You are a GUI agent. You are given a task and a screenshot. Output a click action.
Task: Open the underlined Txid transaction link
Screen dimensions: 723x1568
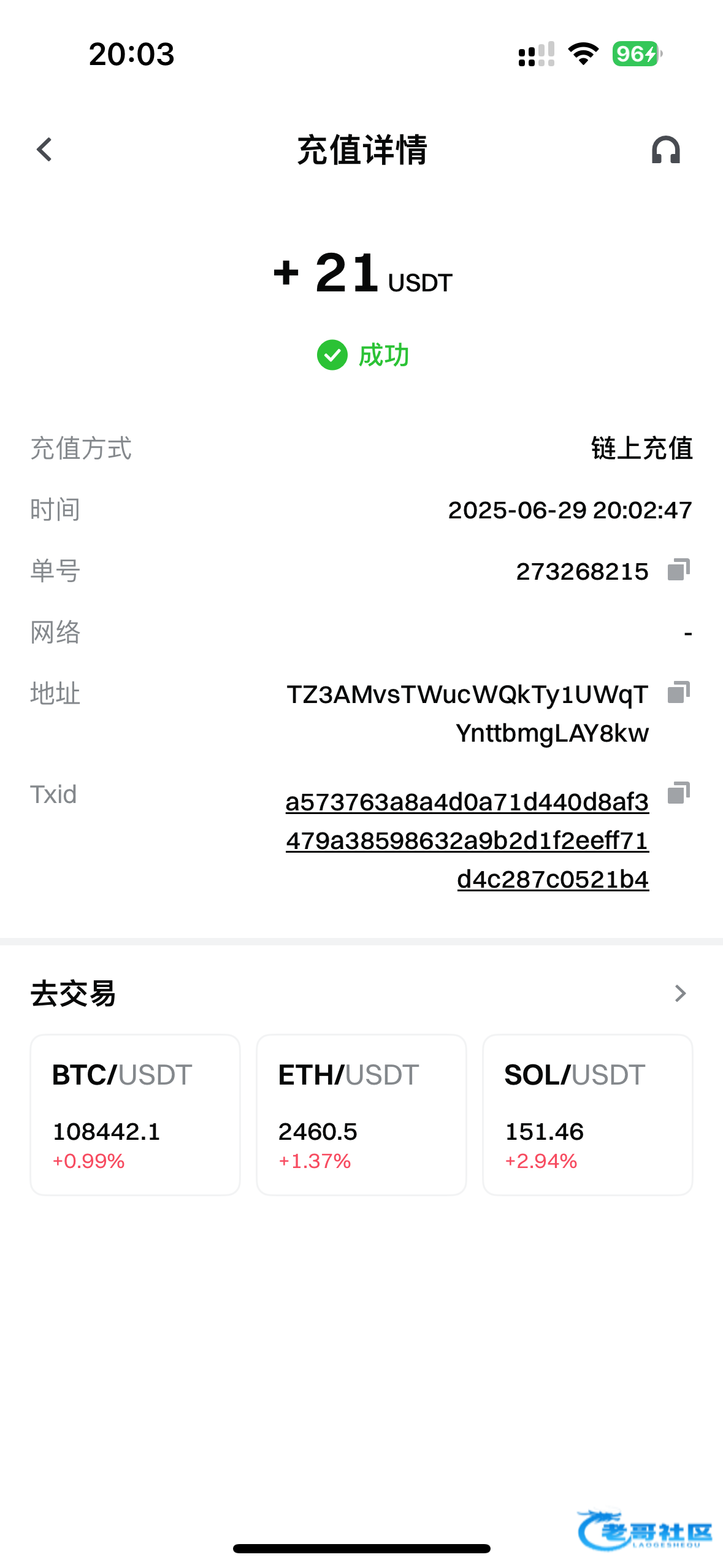pos(467,840)
